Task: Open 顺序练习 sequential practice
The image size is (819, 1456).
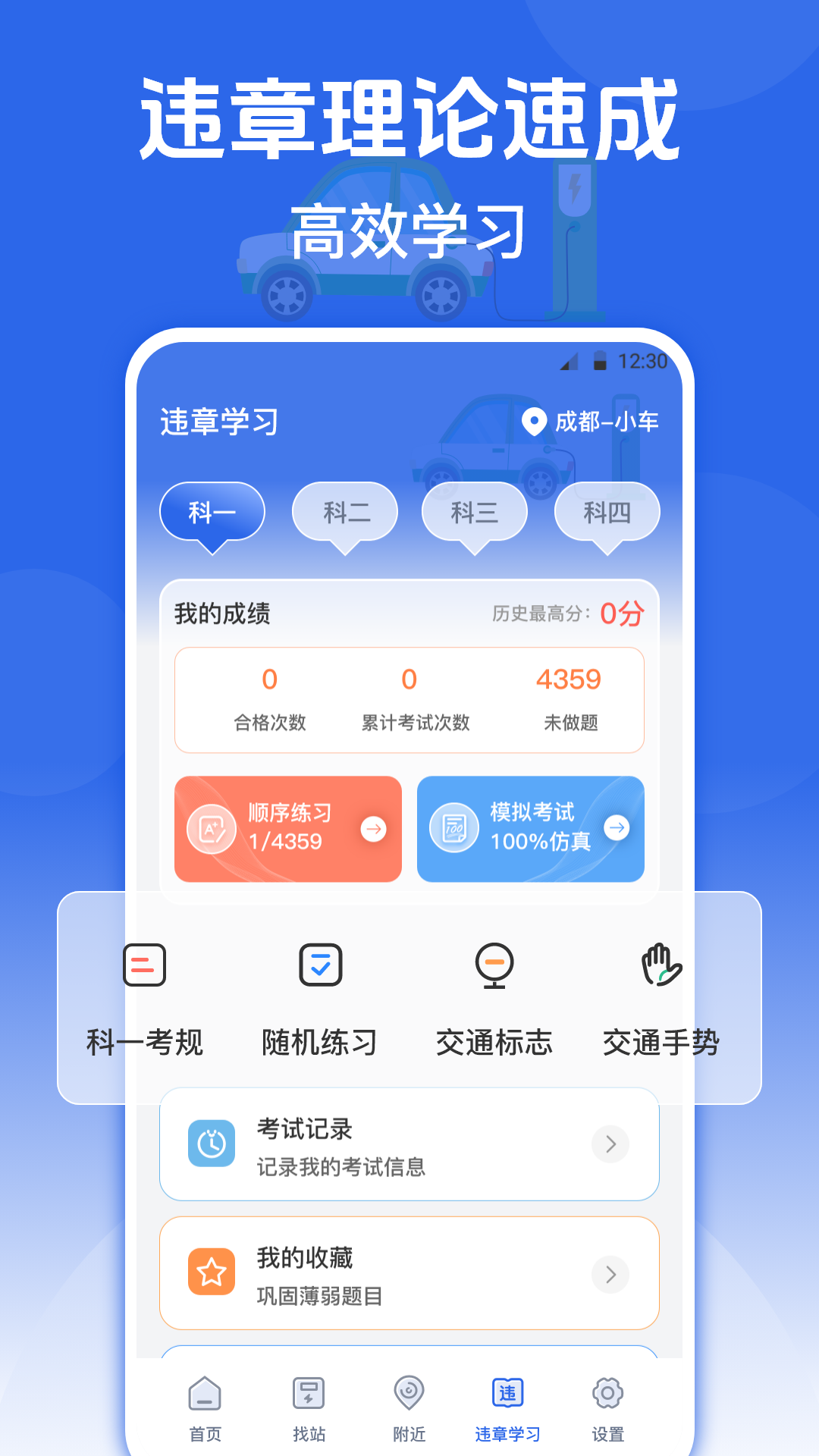Action: point(287,829)
